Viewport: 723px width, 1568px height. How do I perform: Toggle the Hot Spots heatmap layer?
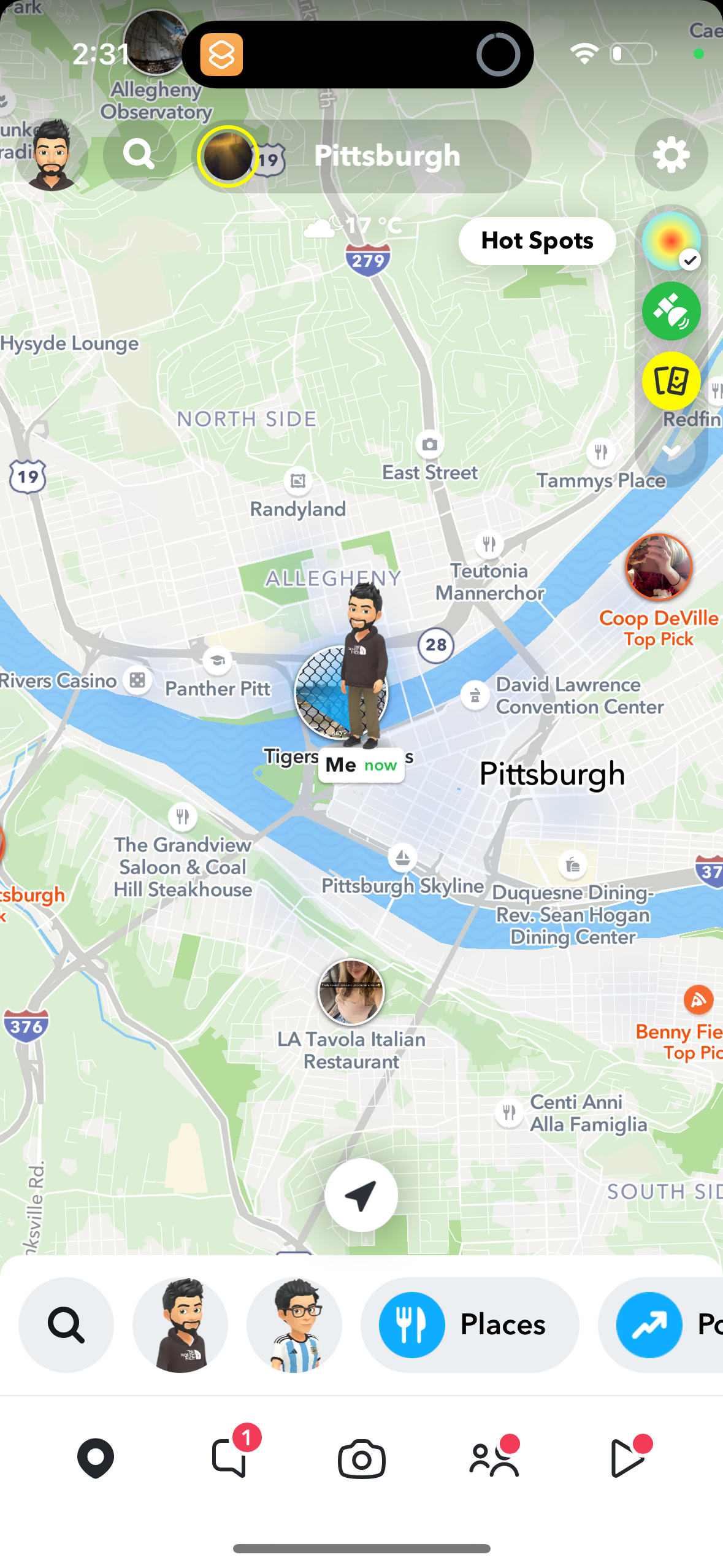pyautogui.click(x=671, y=241)
